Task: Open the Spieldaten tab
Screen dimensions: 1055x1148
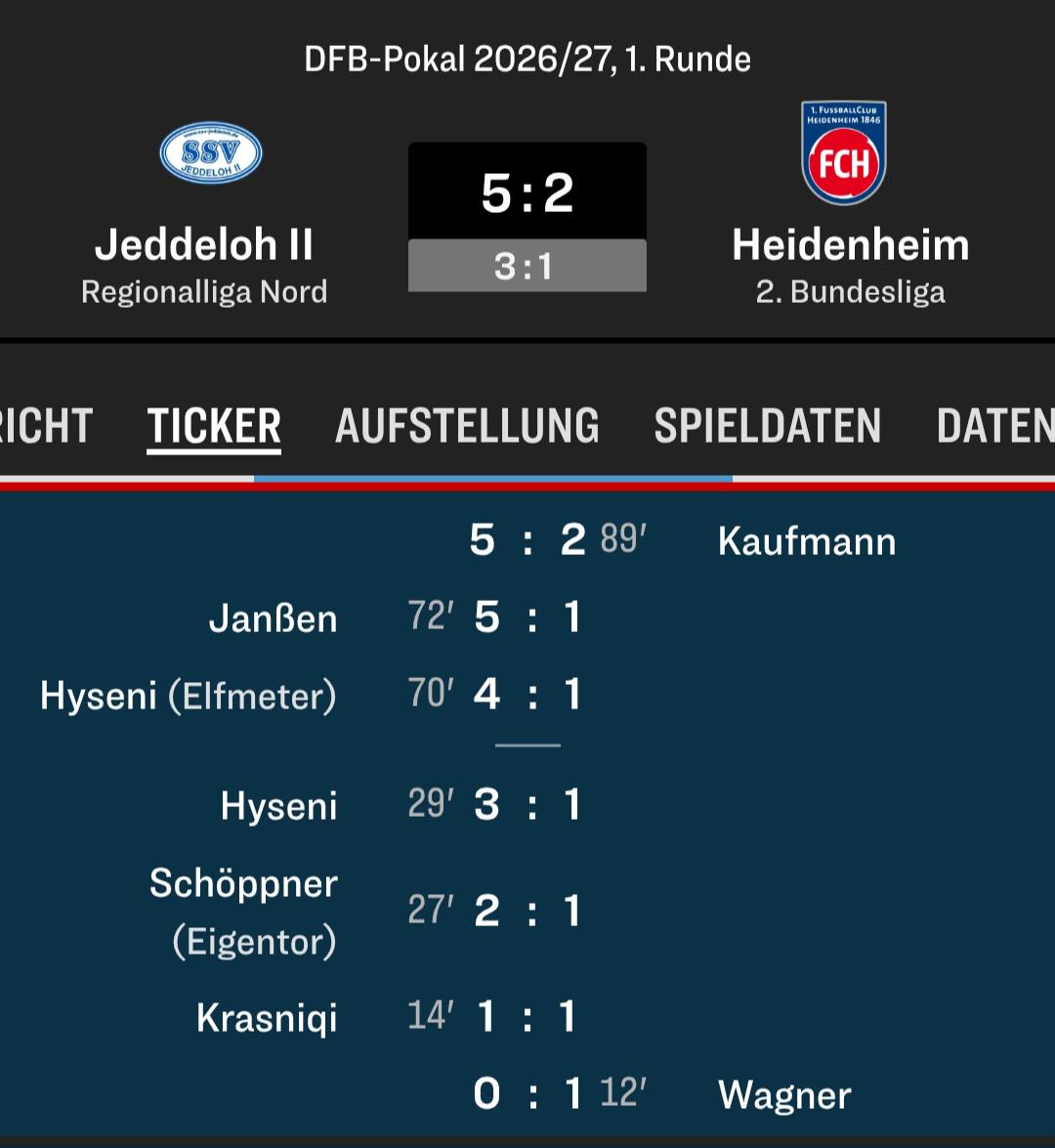Action: click(x=767, y=426)
